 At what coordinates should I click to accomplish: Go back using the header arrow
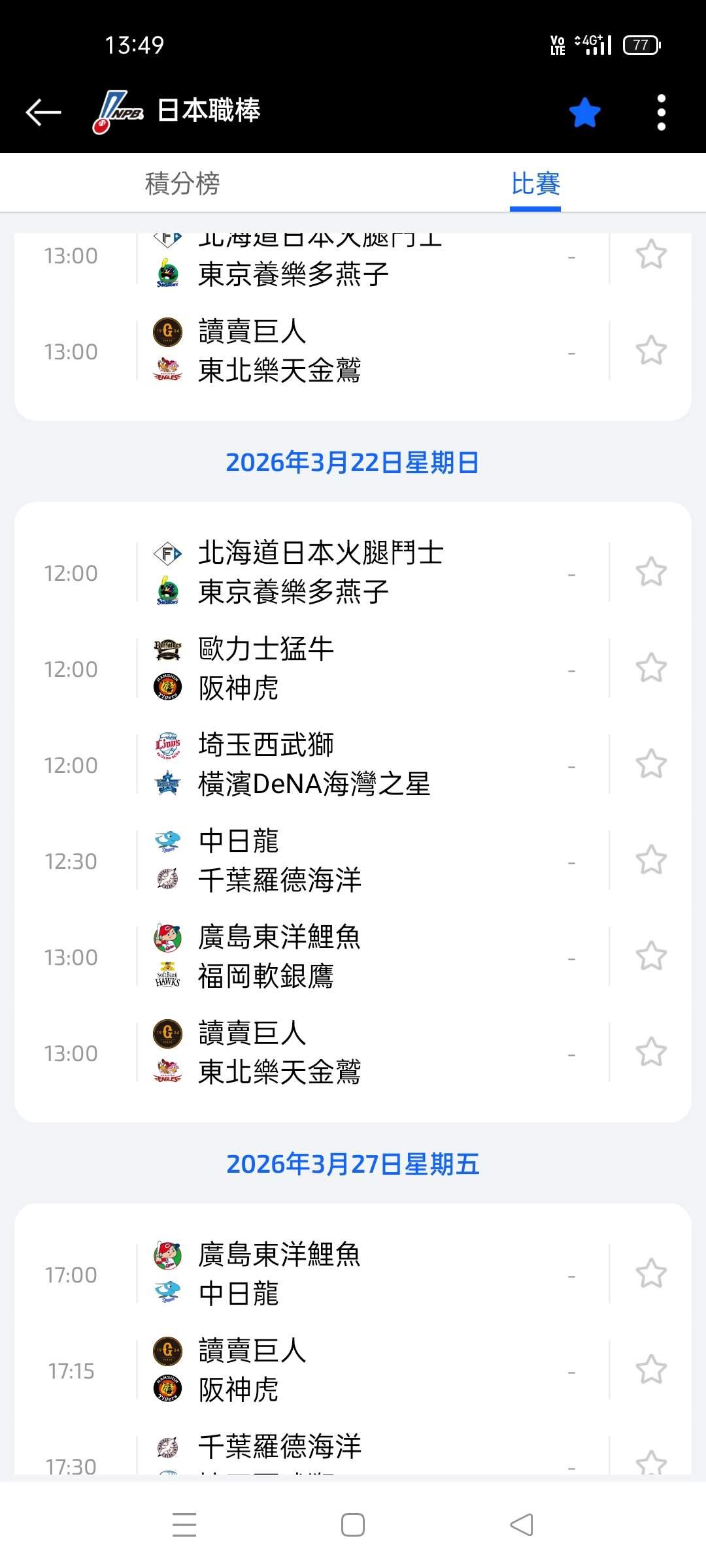[43, 112]
